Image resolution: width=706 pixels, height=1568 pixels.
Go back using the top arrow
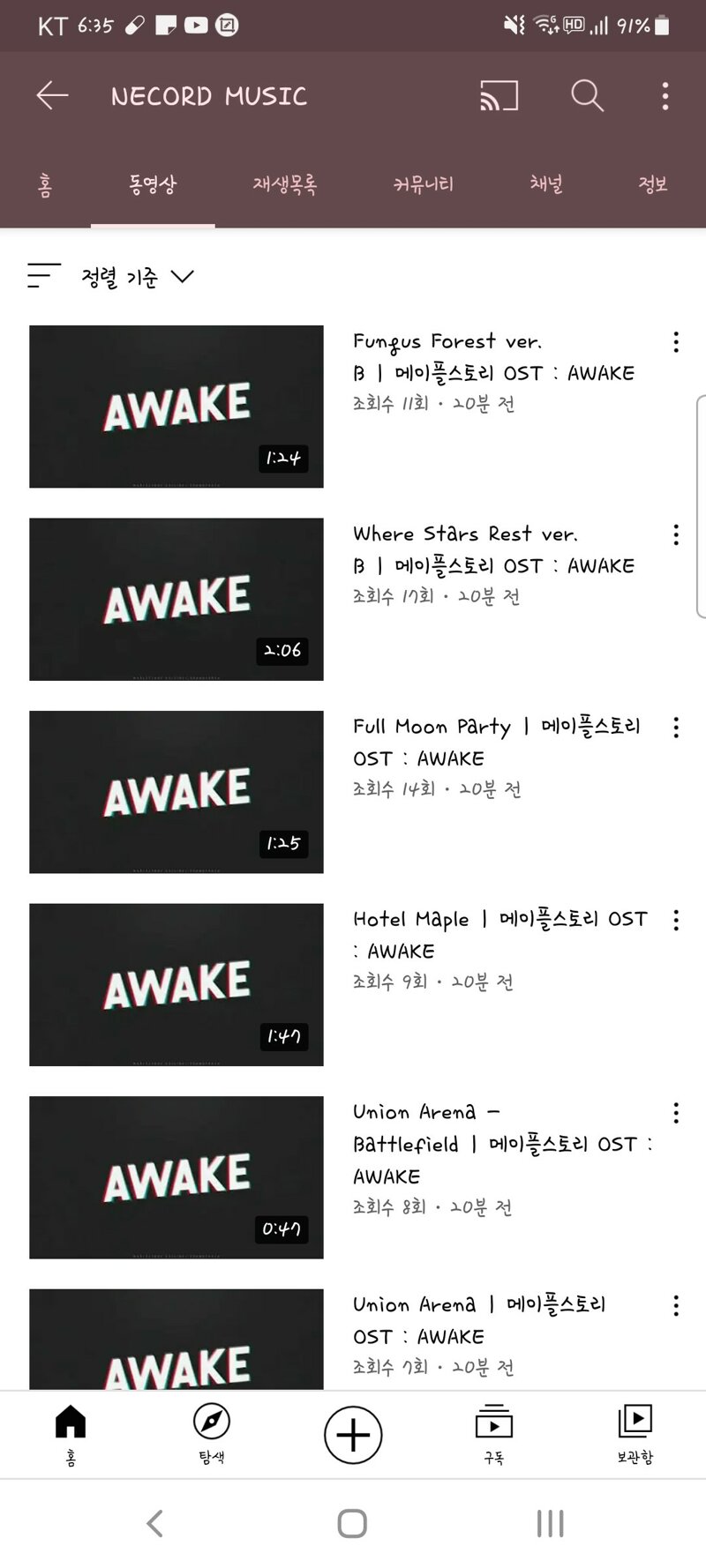pos(52,95)
